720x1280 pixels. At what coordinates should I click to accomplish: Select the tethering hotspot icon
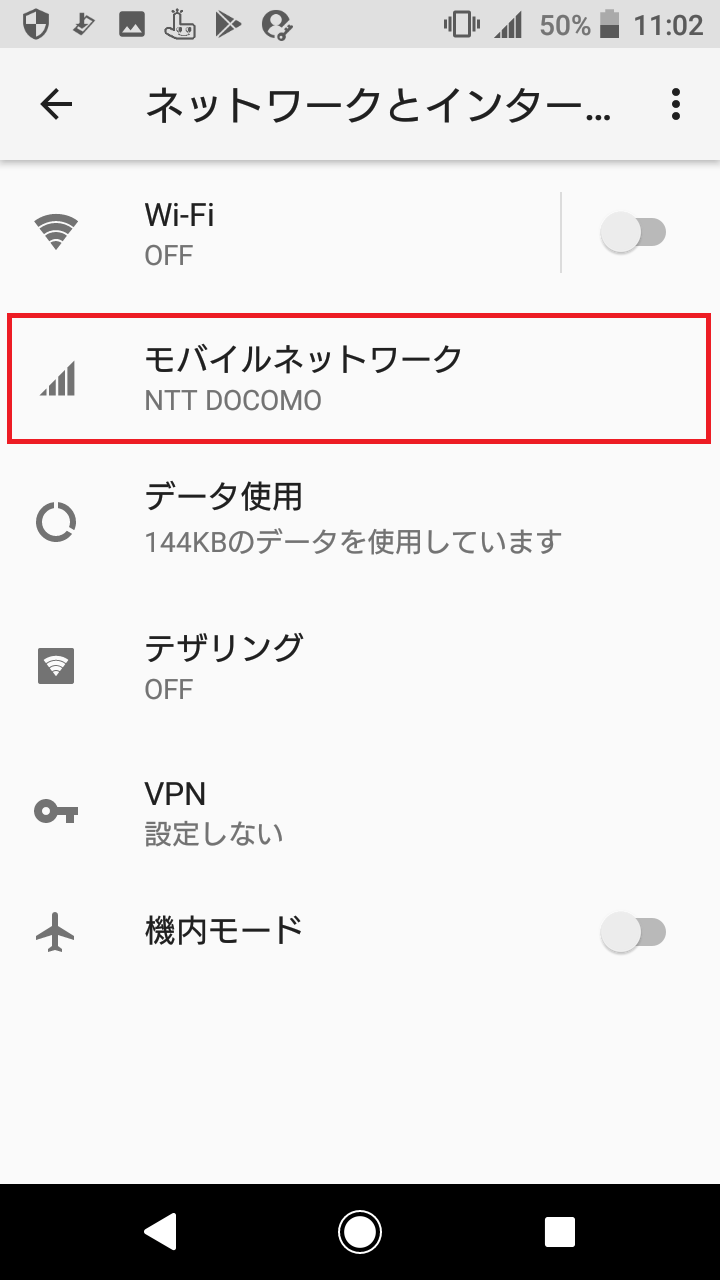click(57, 665)
